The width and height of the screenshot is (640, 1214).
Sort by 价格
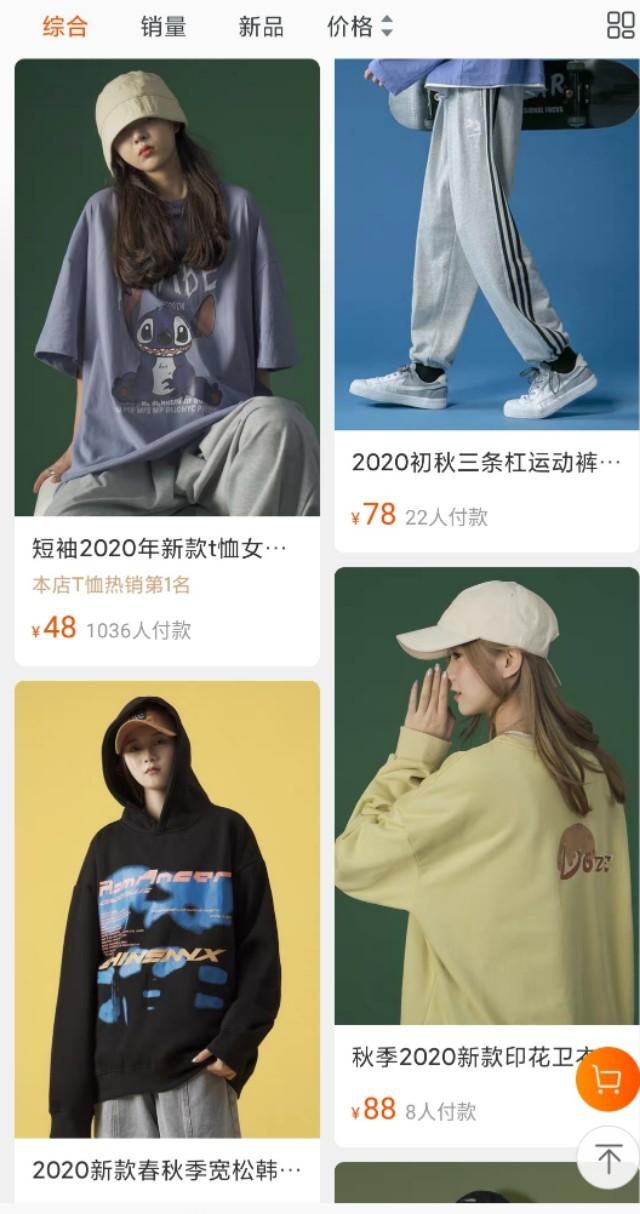[360, 27]
